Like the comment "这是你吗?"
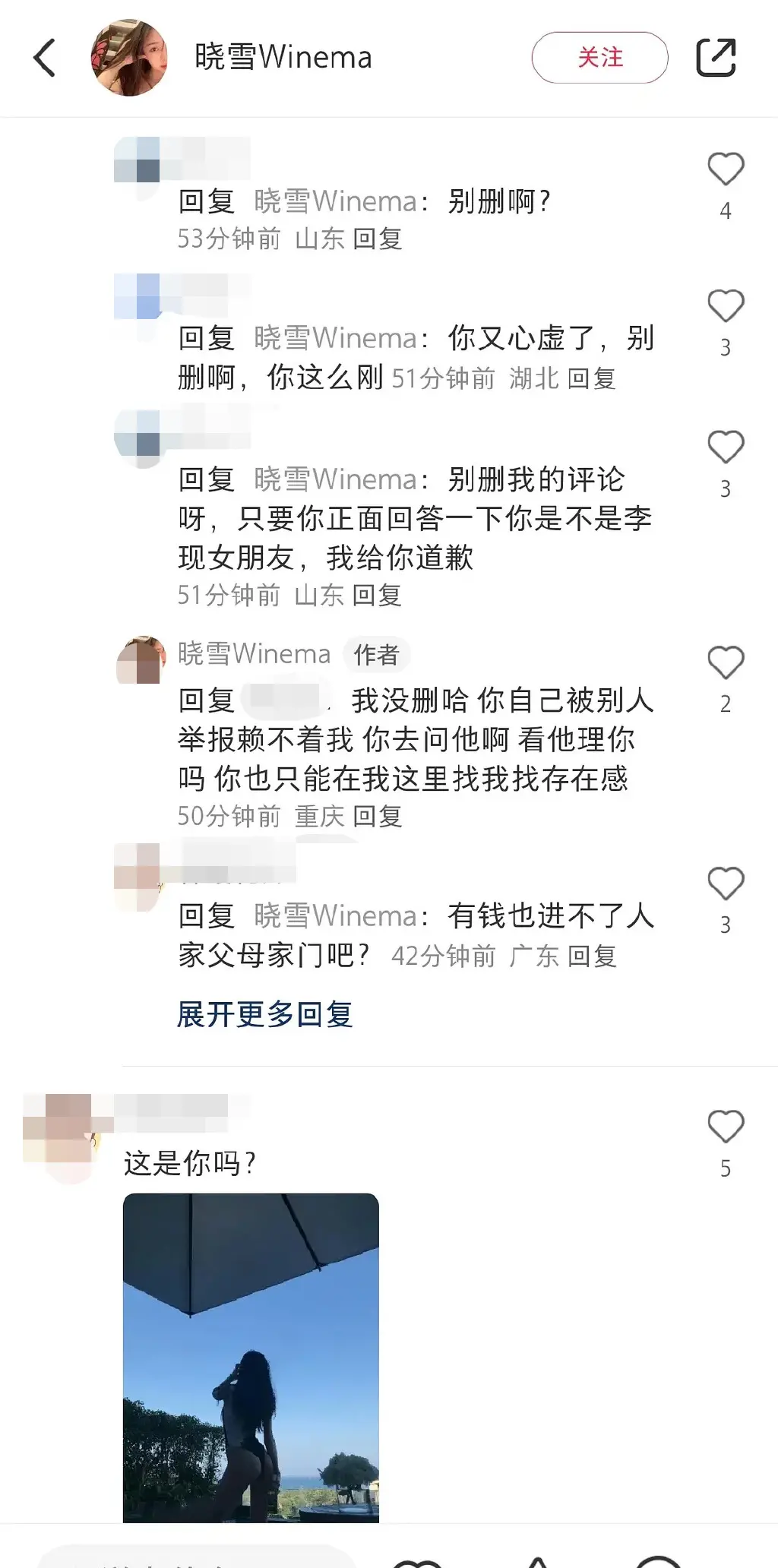Screen dimensions: 778x1568 point(725,1127)
